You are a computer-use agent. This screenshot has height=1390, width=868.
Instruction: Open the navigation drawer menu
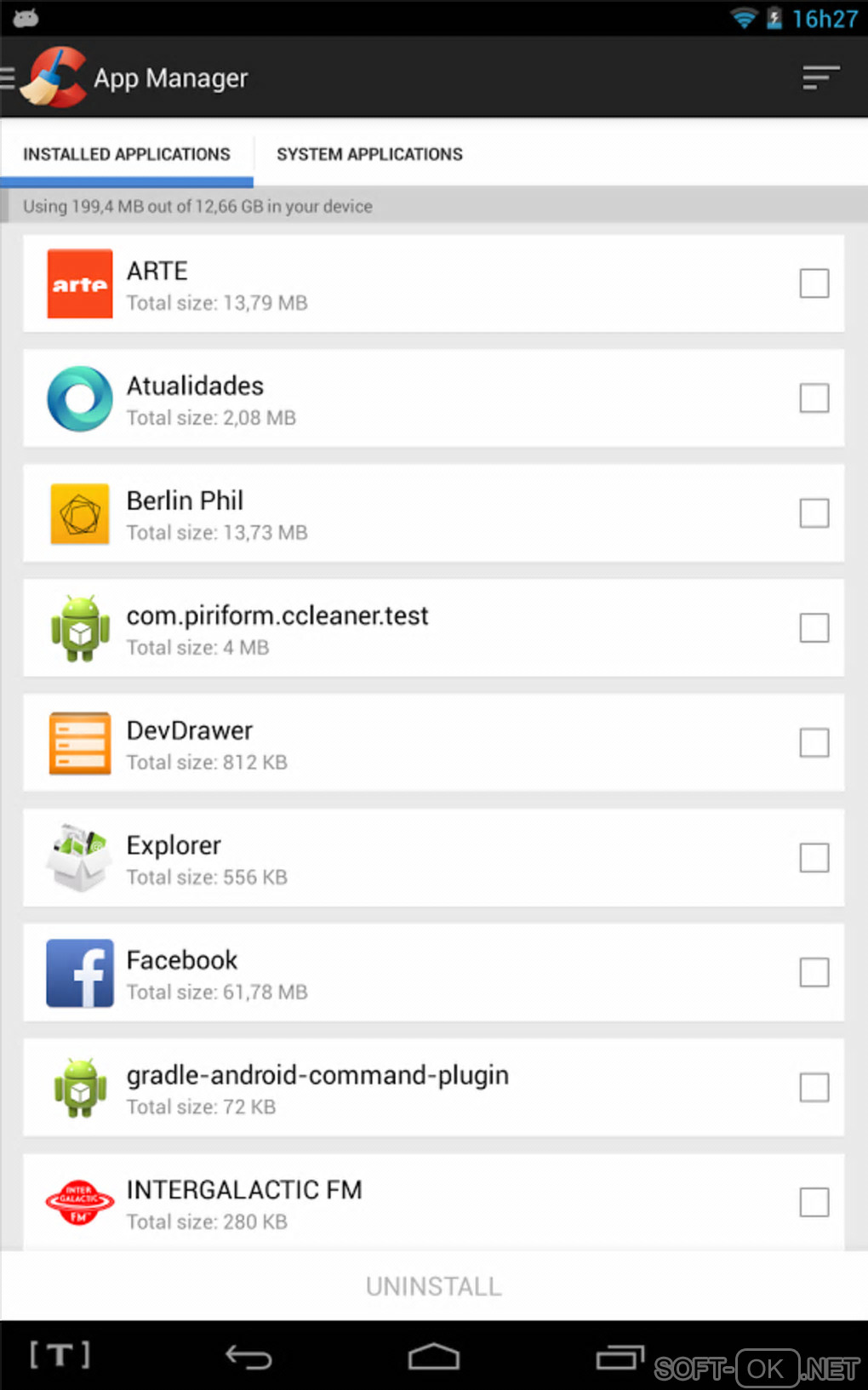10,78
